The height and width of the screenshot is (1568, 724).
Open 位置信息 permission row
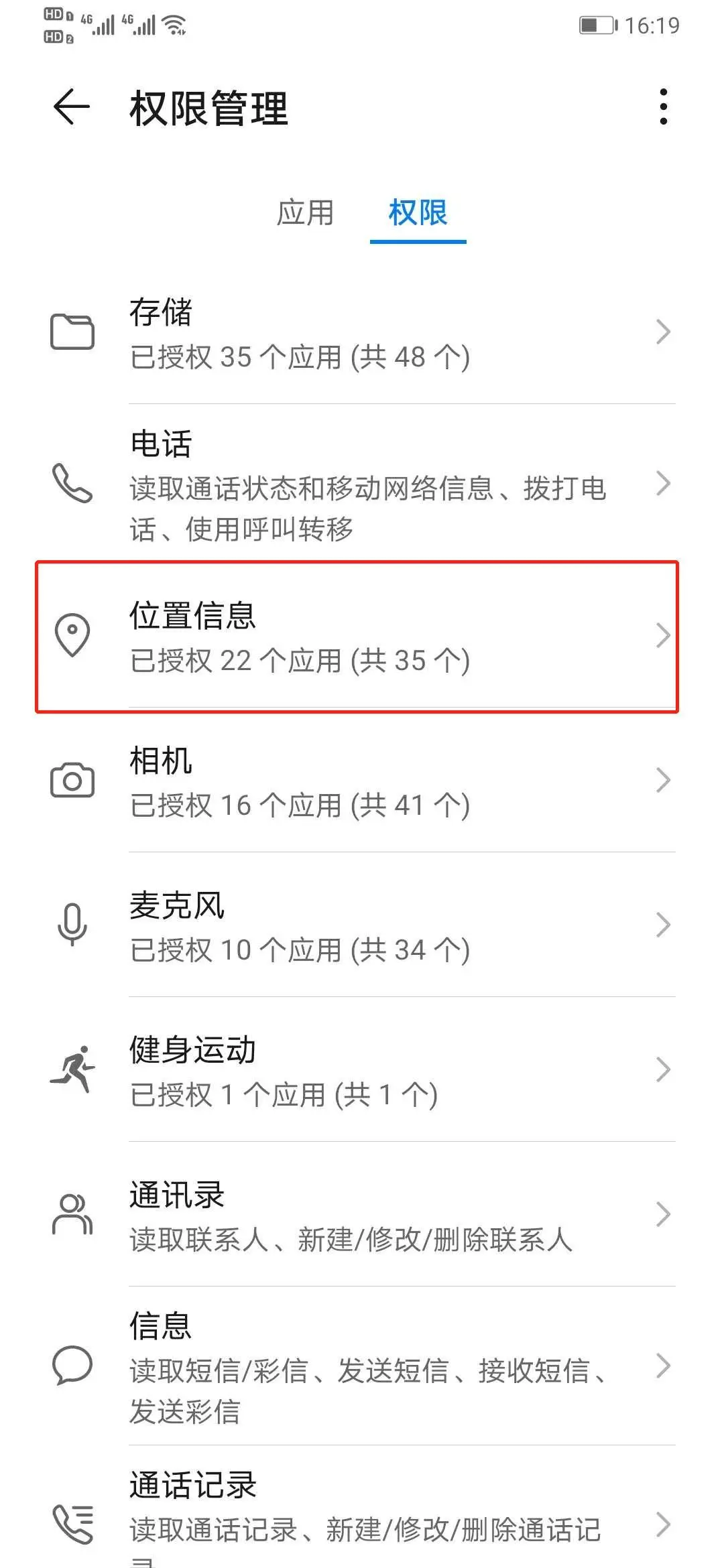click(362, 637)
